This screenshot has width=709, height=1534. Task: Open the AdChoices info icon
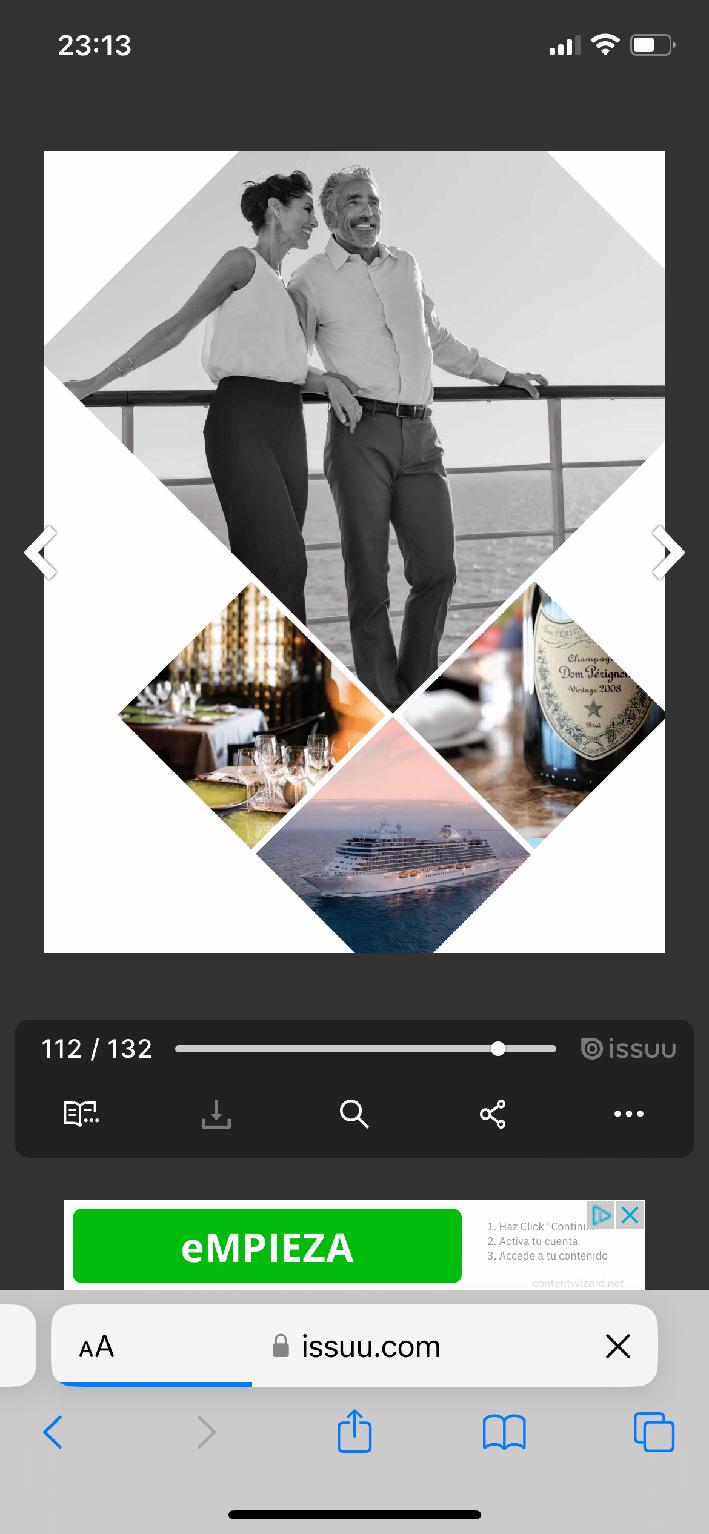601,1215
